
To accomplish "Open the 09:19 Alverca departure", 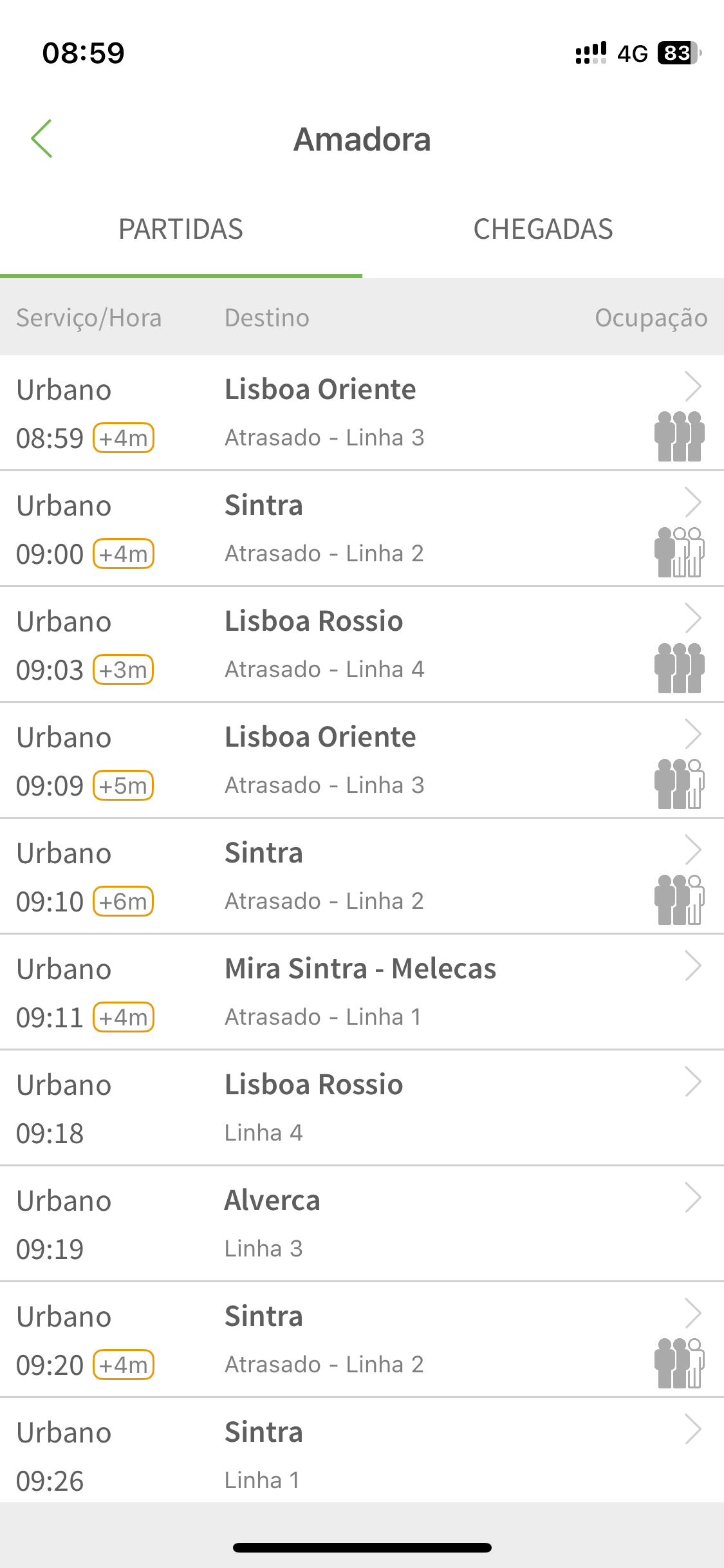I will [362, 1224].
